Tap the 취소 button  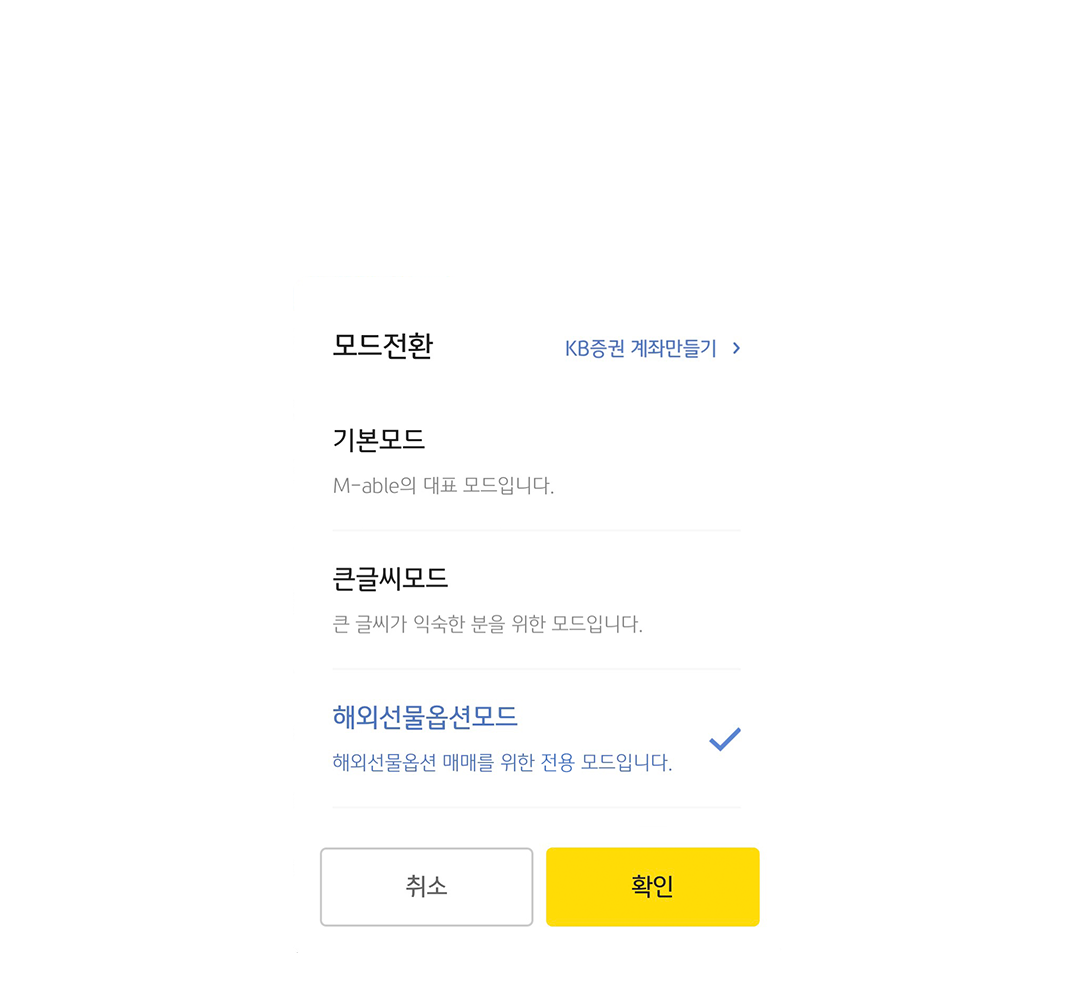tap(426, 887)
